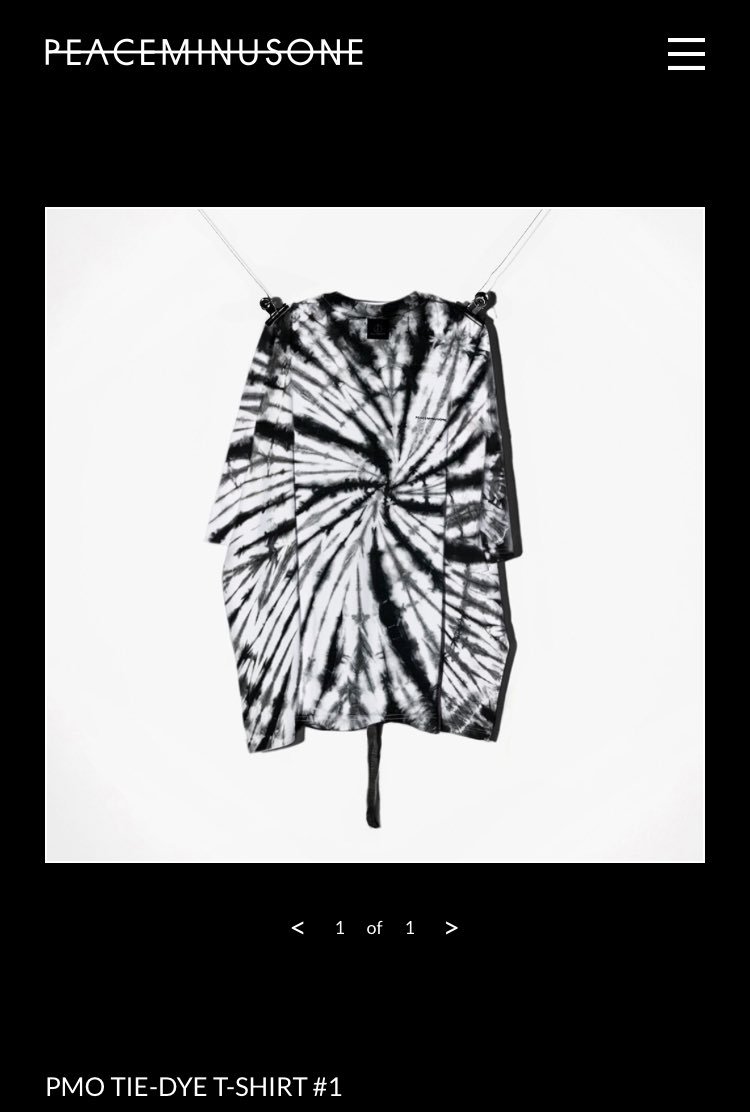Click the next arrow below the product photo
This screenshot has width=750, height=1112.
(451, 927)
